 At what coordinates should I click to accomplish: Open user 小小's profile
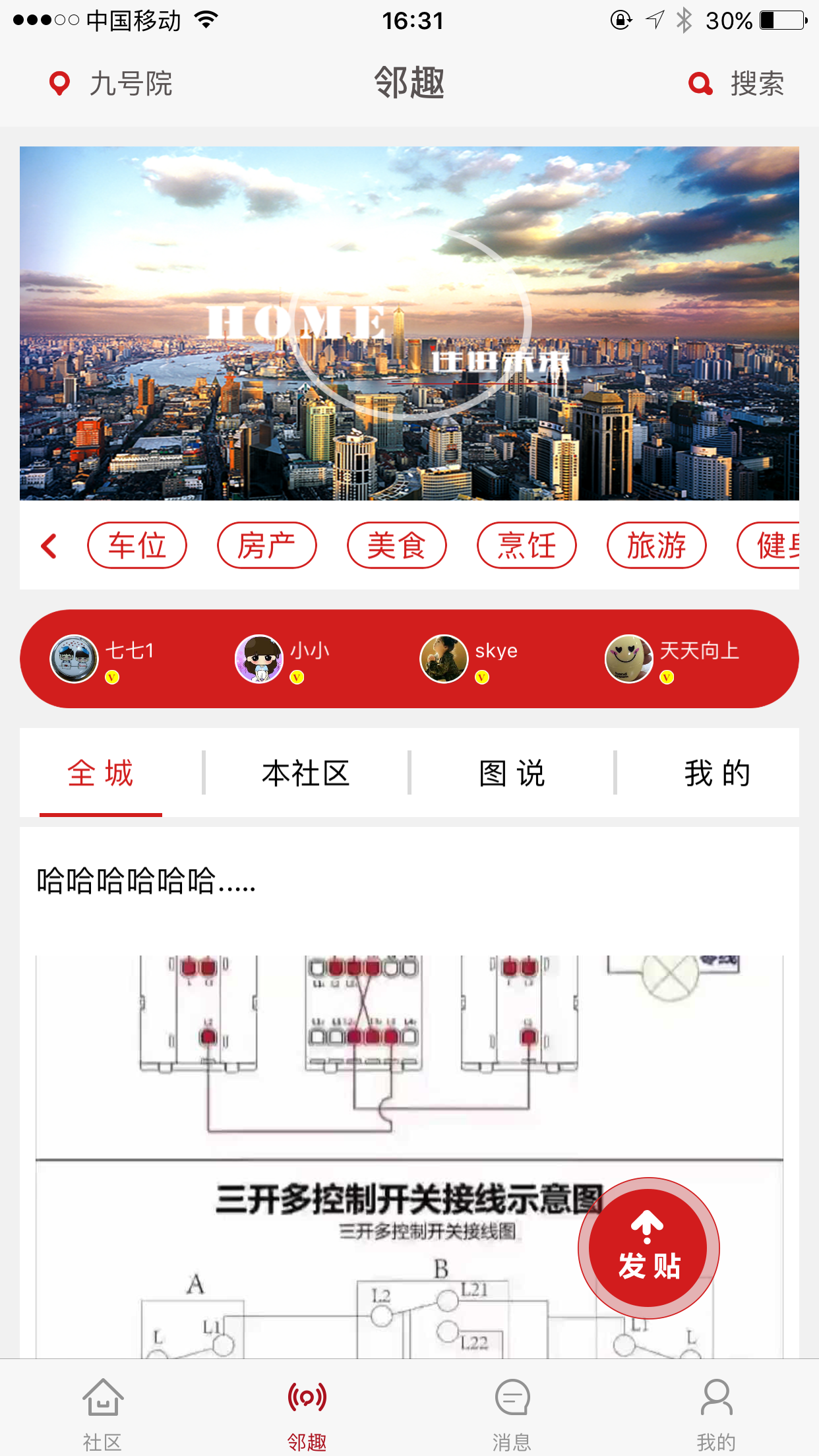[x=282, y=658]
